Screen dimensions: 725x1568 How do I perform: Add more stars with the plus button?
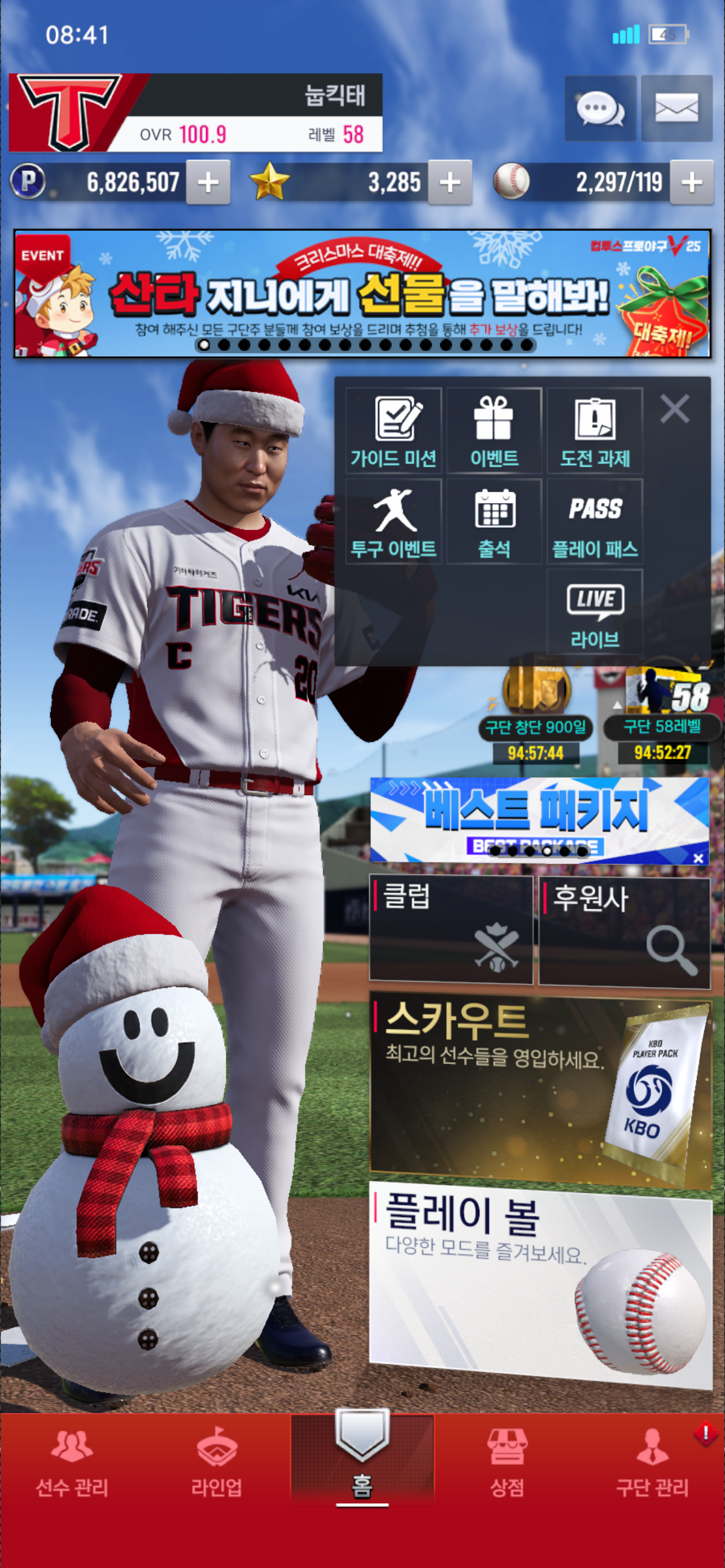[x=450, y=182]
